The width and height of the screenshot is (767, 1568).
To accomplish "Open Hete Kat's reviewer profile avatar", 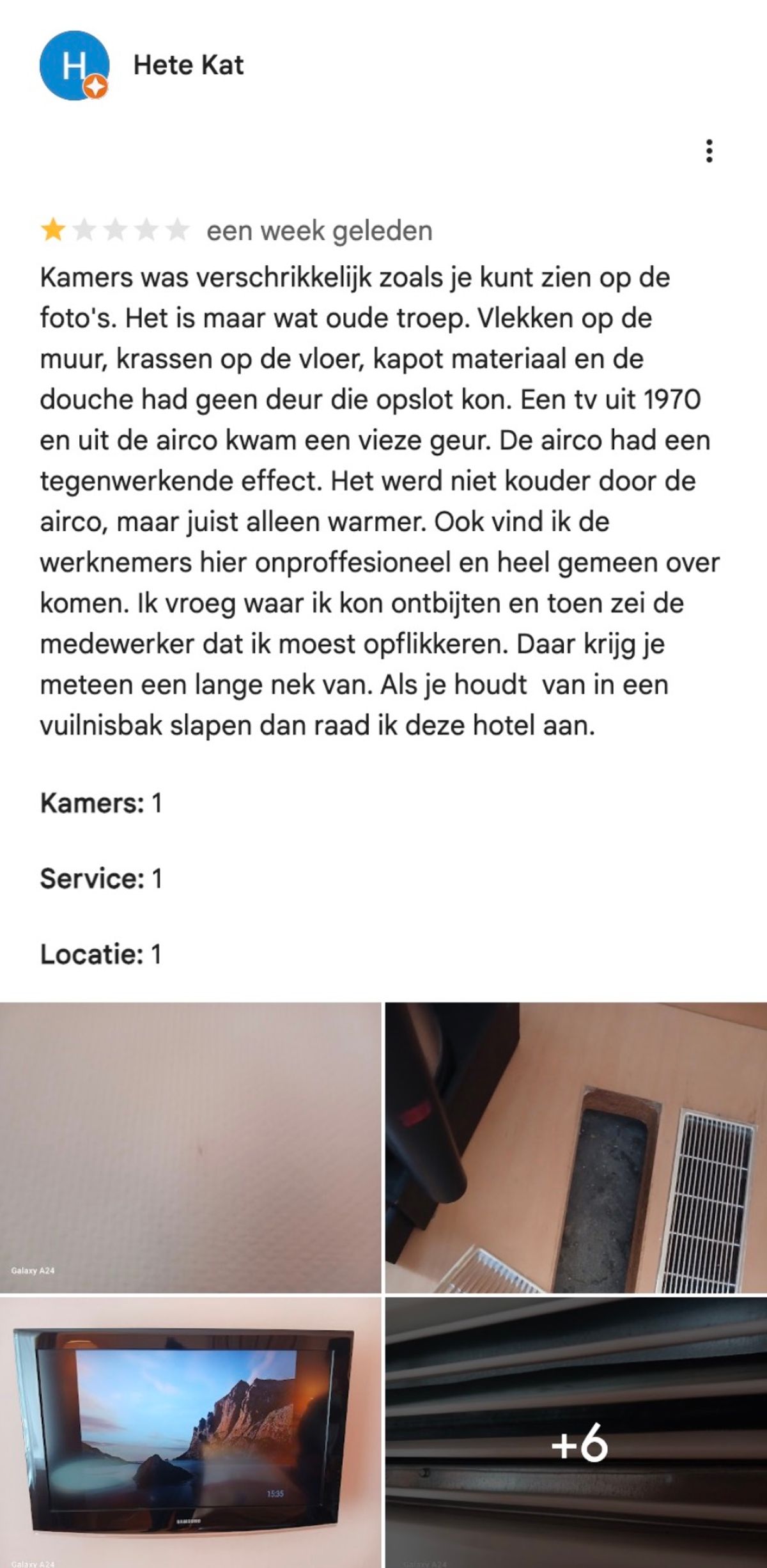I will pyautogui.click(x=74, y=66).
